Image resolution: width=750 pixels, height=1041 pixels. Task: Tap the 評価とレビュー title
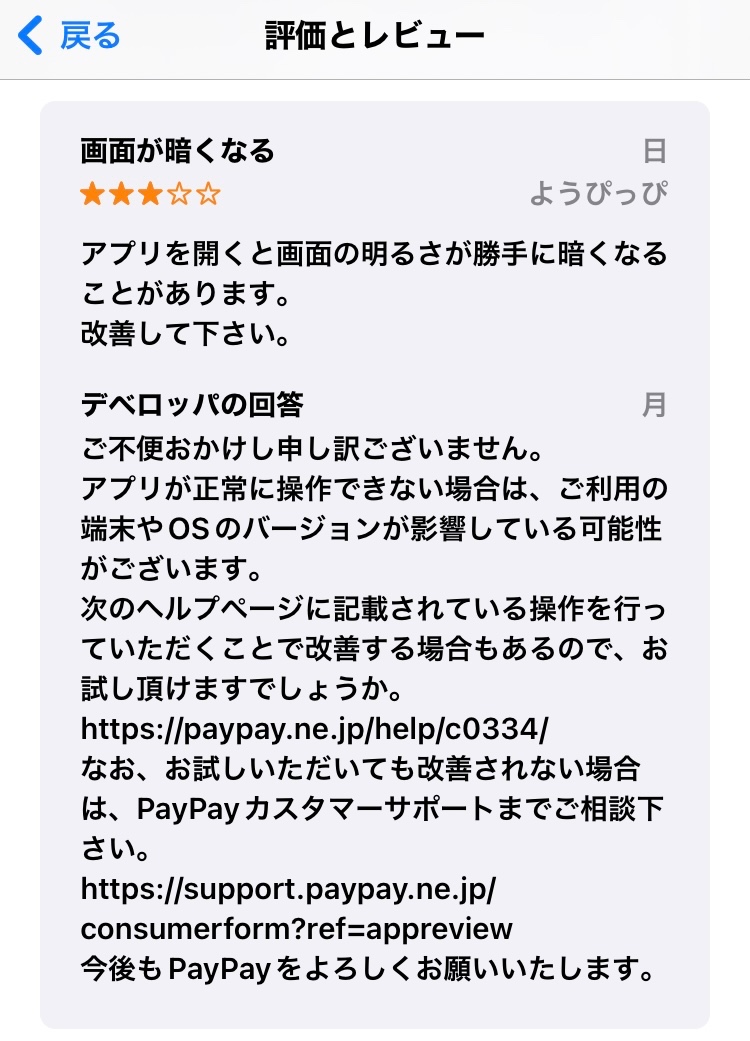coord(373,33)
